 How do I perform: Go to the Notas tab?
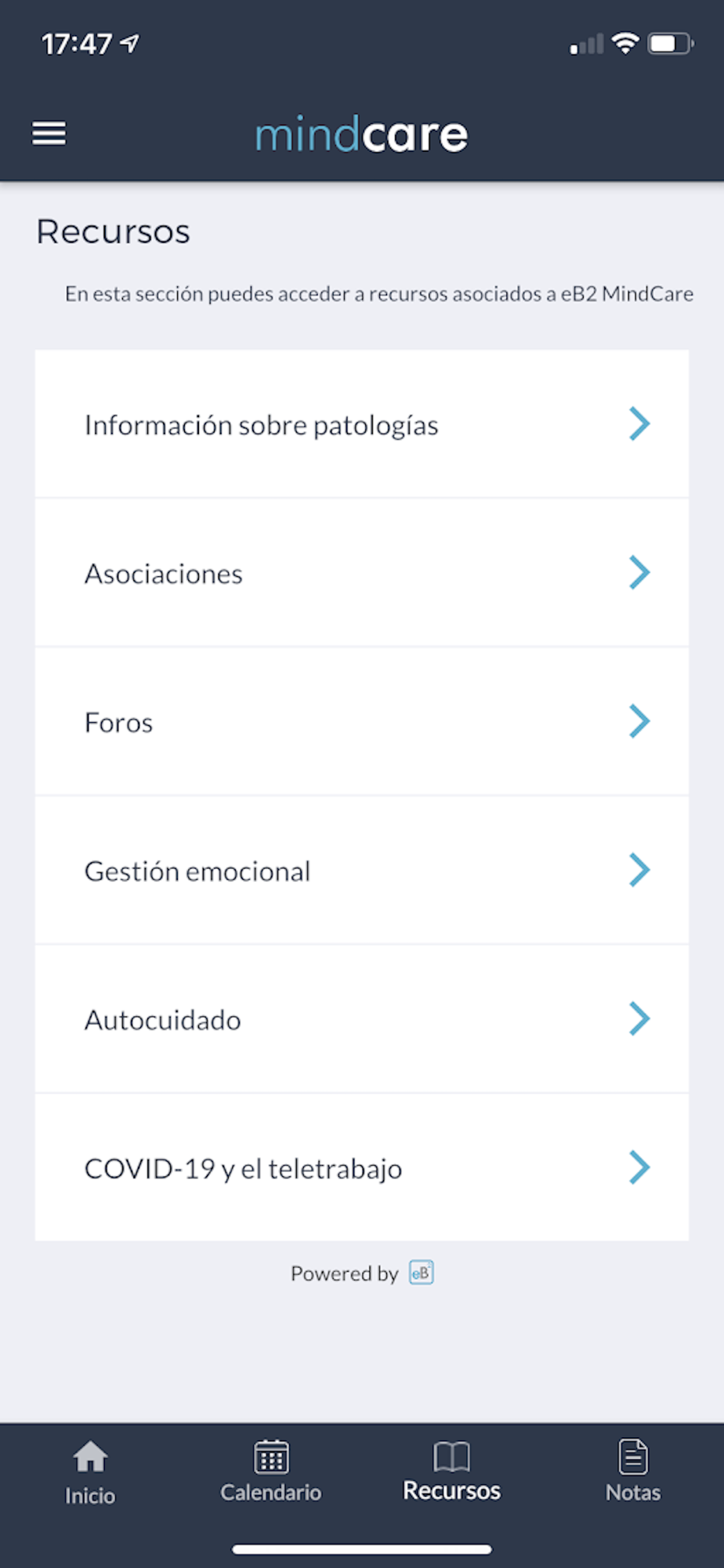pos(633,1472)
